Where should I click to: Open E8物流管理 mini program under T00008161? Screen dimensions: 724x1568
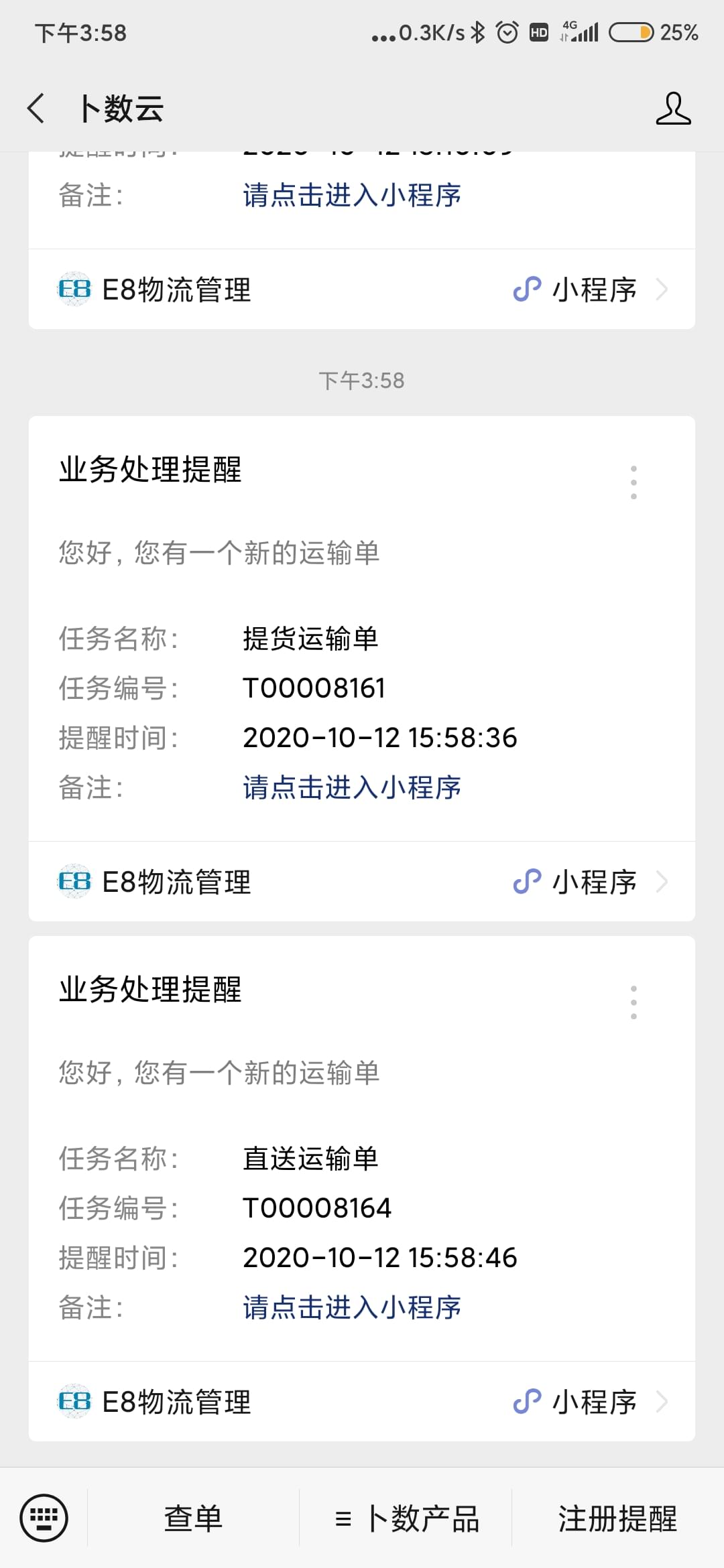[362, 882]
